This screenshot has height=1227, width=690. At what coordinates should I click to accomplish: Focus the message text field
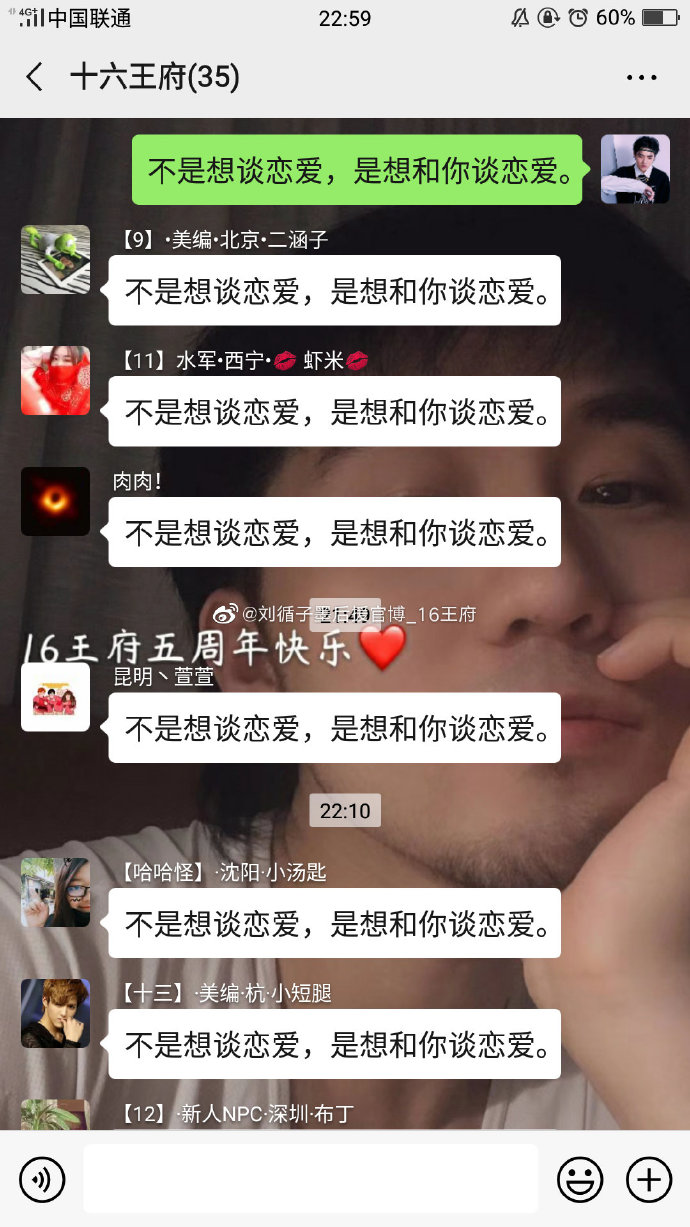(x=310, y=1180)
